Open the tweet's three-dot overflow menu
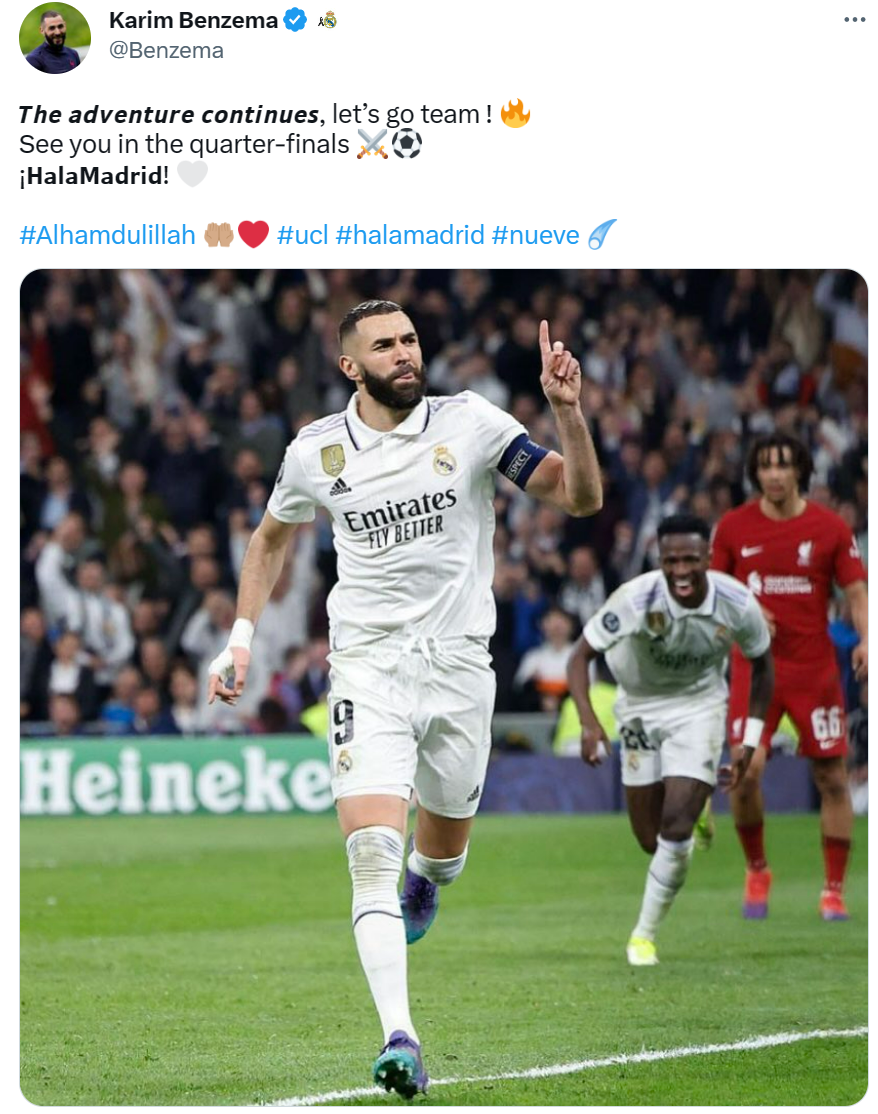 click(854, 19)
